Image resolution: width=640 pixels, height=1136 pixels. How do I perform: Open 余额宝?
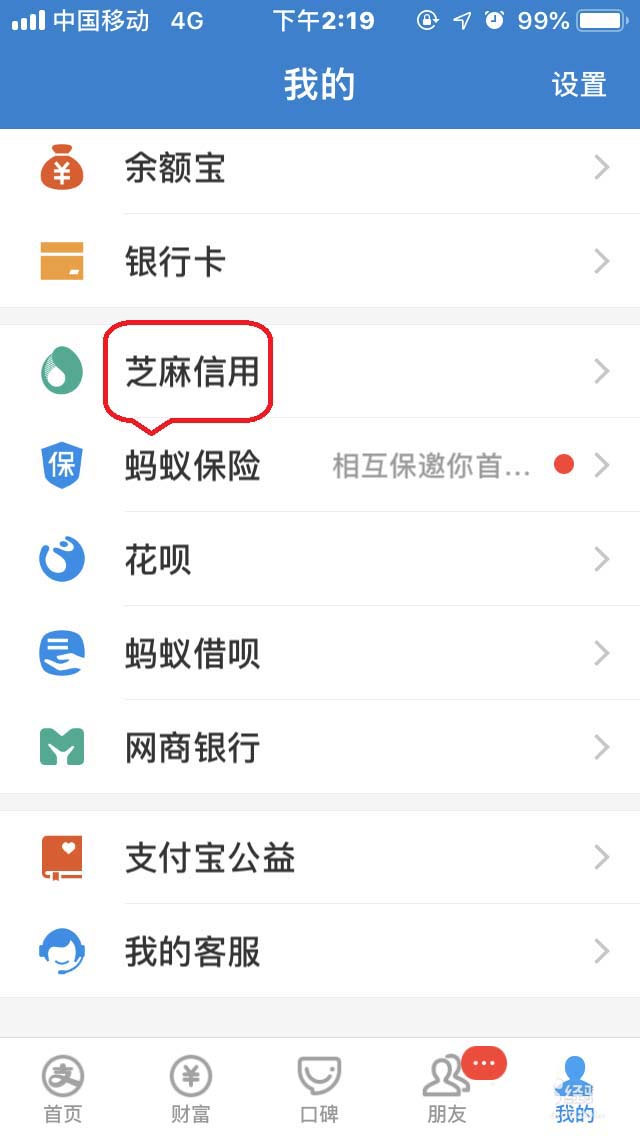tap(320, 168)
